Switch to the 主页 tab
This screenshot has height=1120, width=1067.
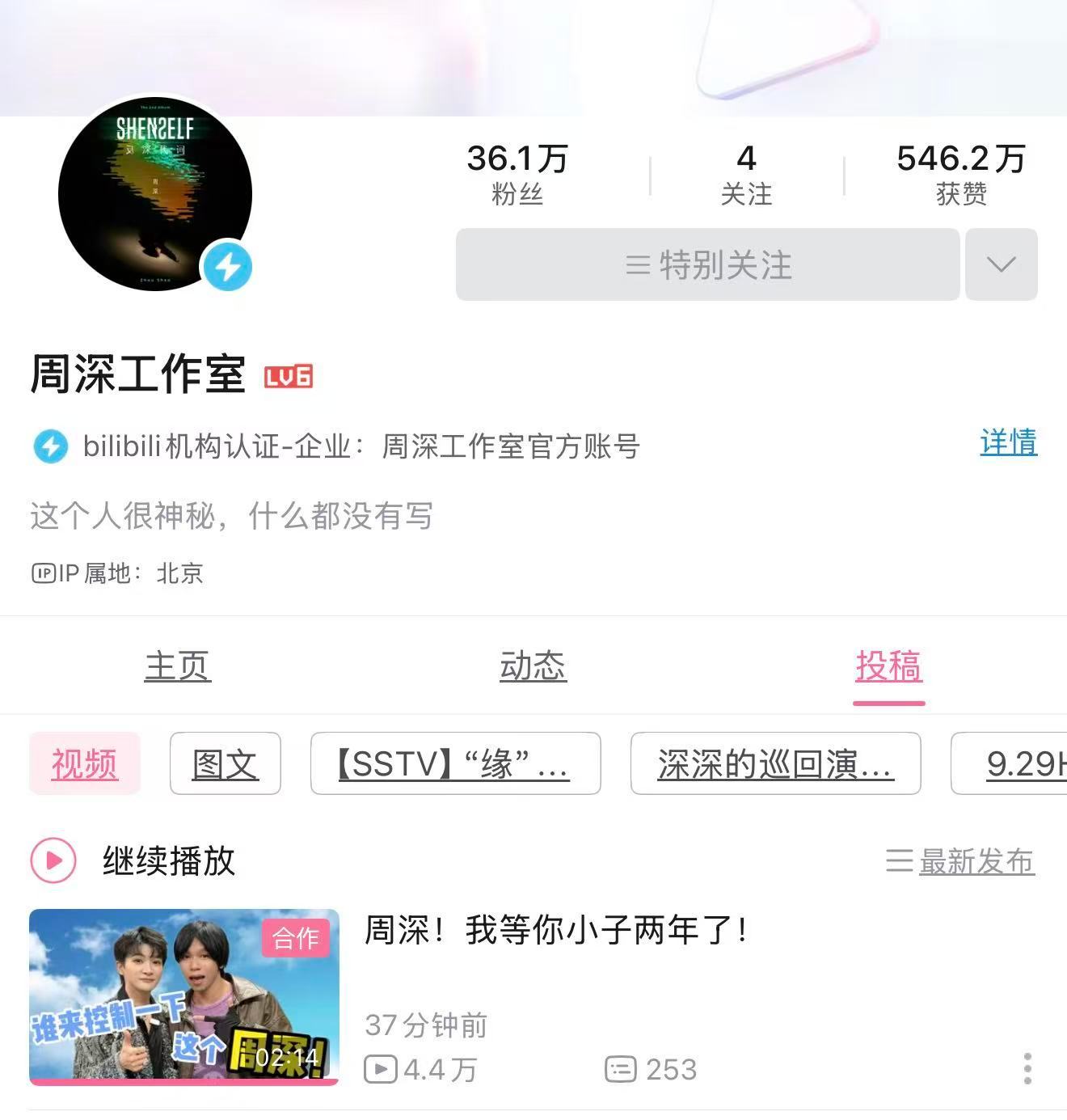click(177, 666)
